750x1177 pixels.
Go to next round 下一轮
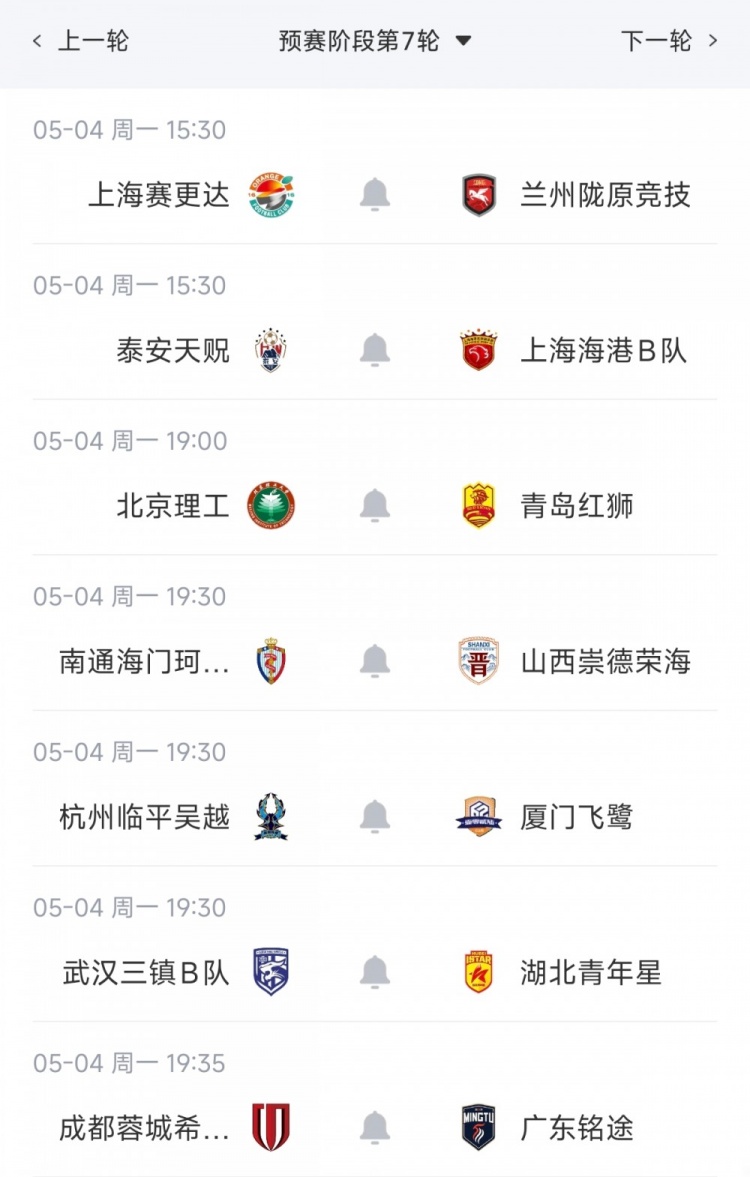[x=669, y=41]
